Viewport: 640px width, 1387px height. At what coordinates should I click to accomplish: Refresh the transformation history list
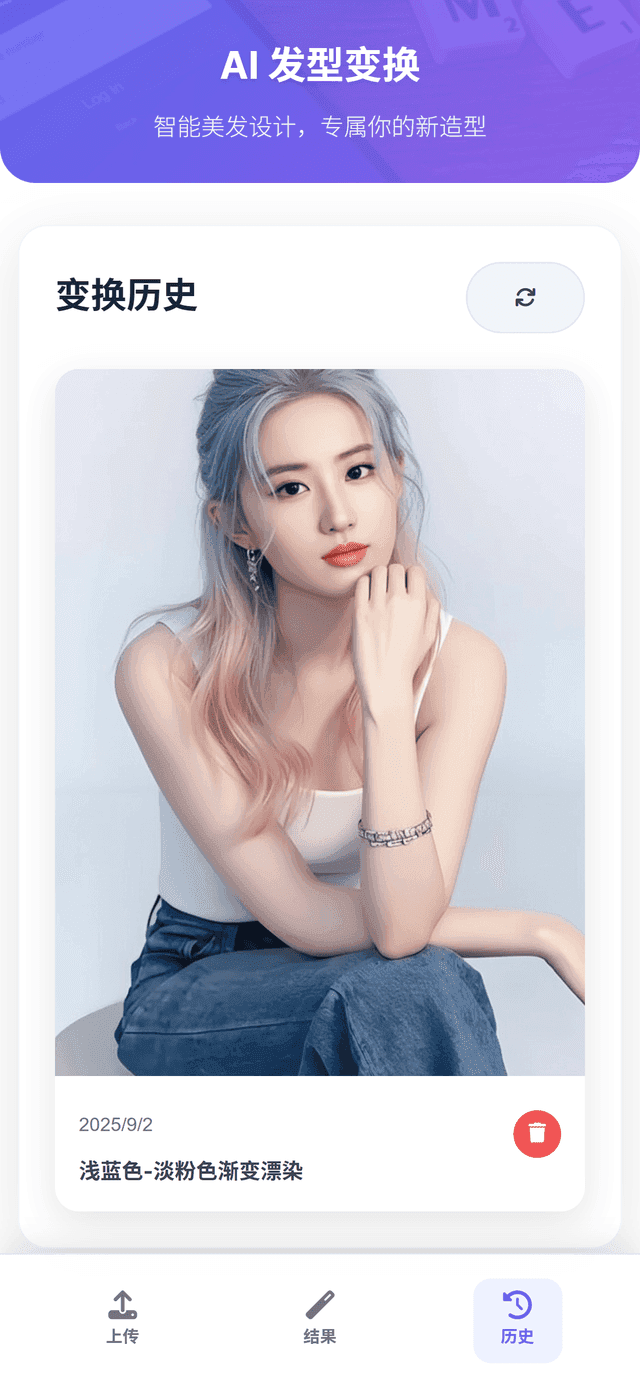[525, 297]
